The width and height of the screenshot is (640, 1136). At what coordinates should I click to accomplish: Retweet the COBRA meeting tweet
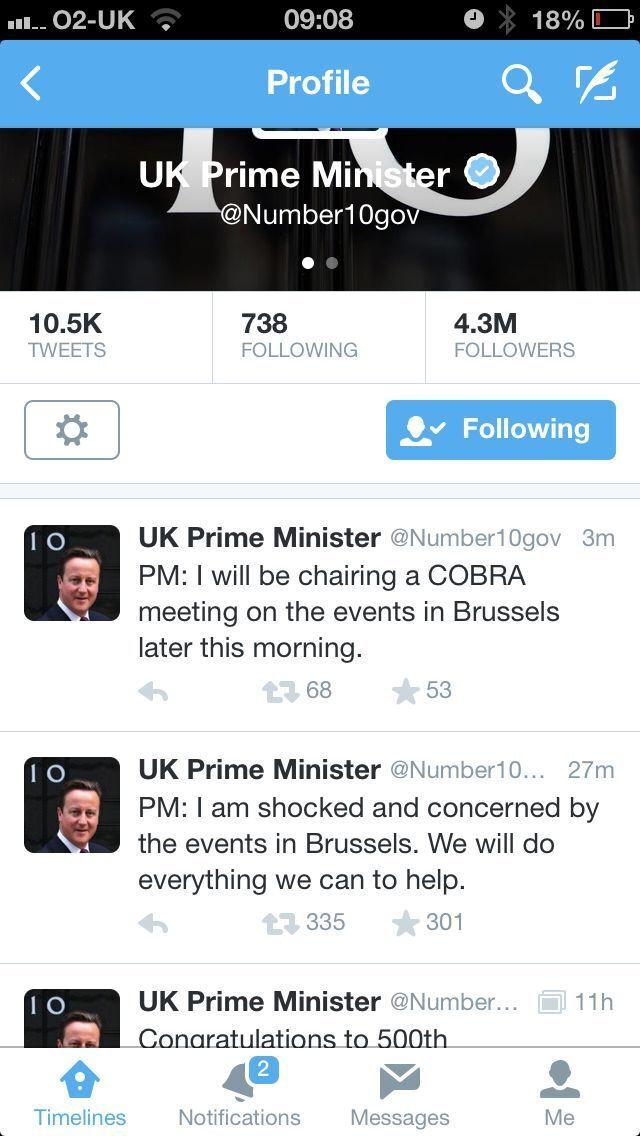pos(281,691)
